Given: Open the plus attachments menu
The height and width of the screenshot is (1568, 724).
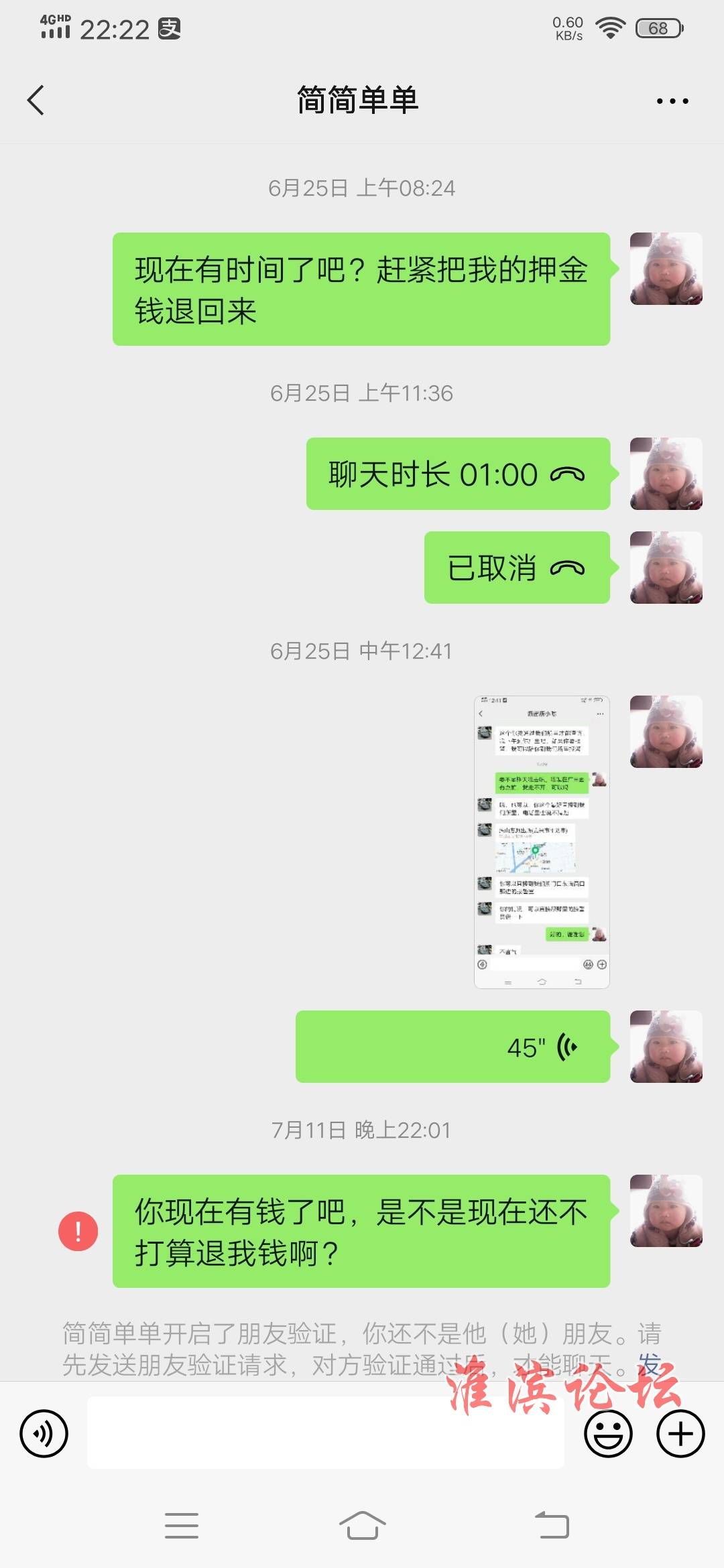Looking at the screenshot, I should pyautogui.click(x=680, y=1433).
